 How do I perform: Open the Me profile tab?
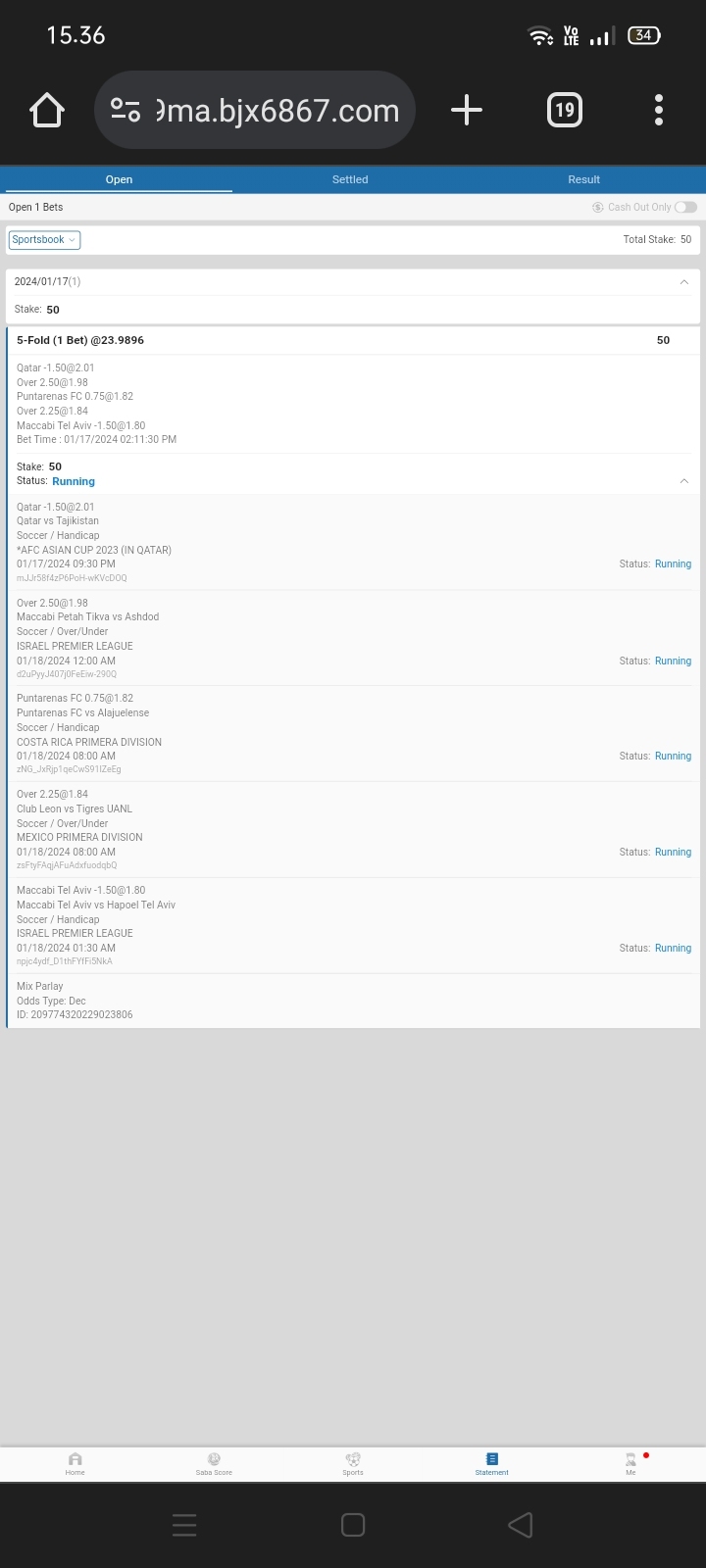pyautogui.click(x=630, y=1463)
